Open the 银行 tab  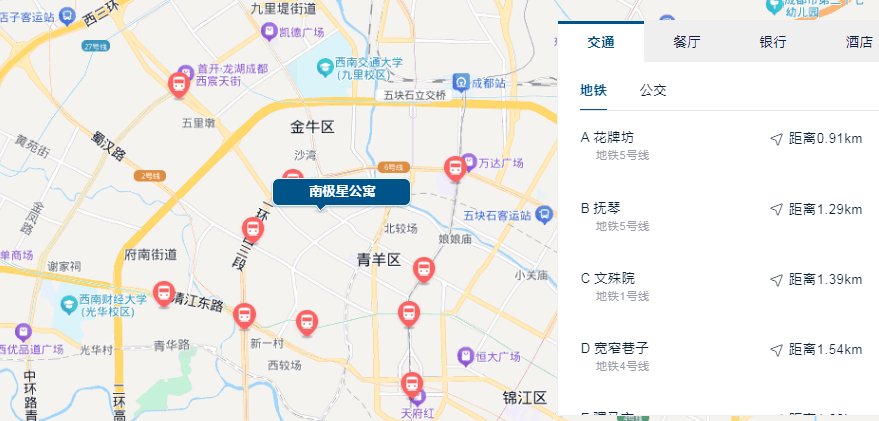pyautogui.click(x=773, y=42)
